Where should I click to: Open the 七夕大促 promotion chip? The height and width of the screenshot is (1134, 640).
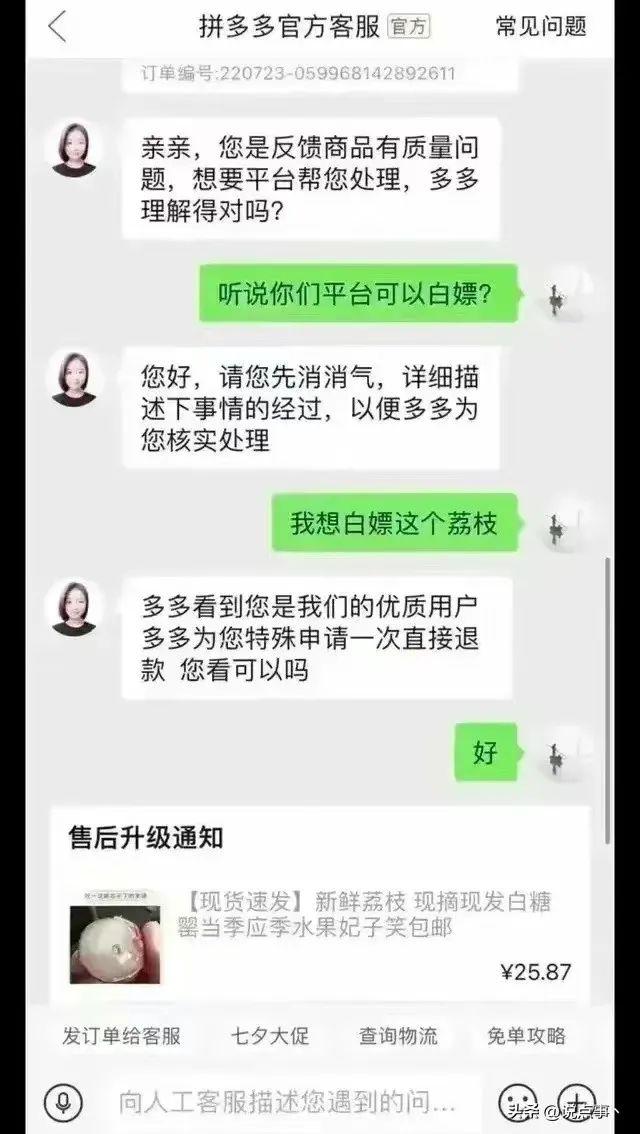(270, 1036)
